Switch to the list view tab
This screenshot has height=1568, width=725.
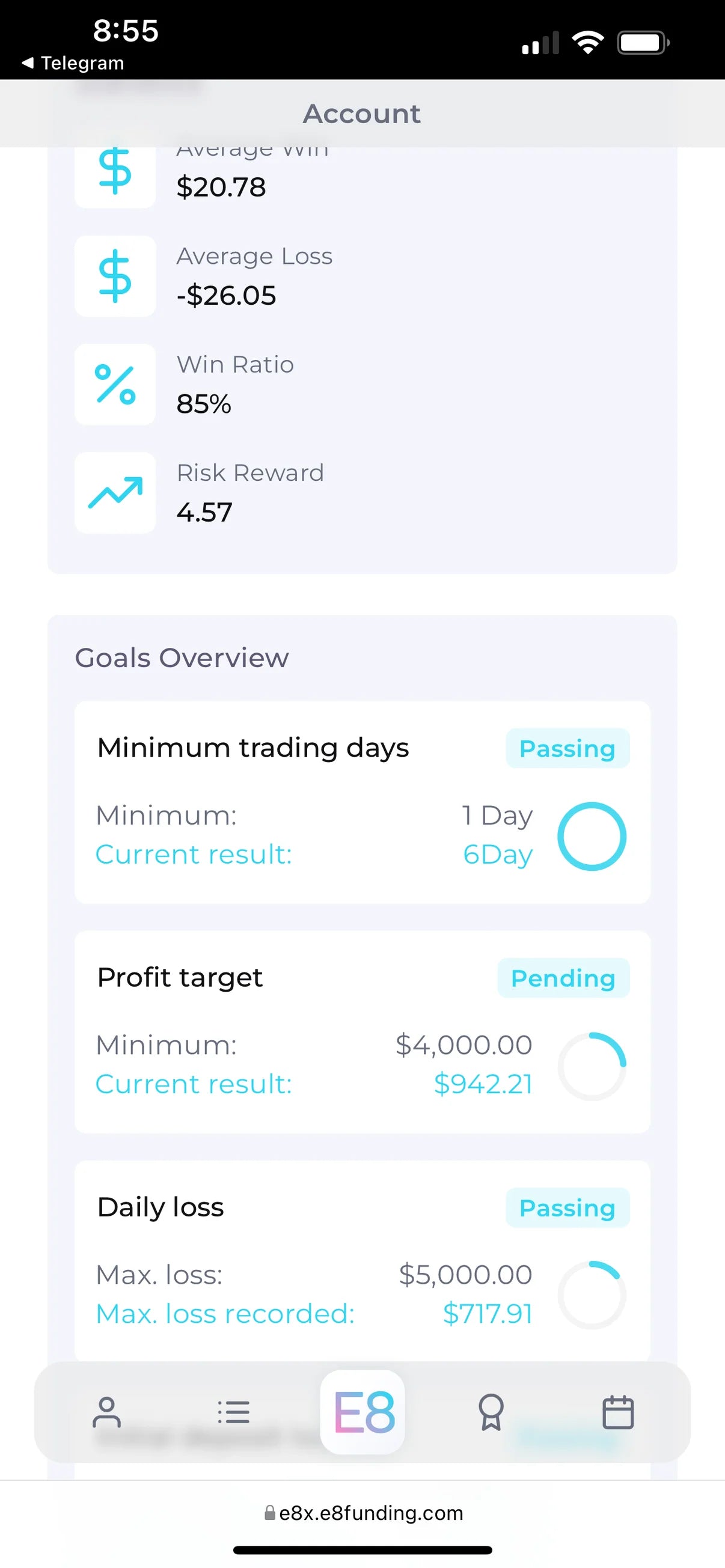[234, 1412]
